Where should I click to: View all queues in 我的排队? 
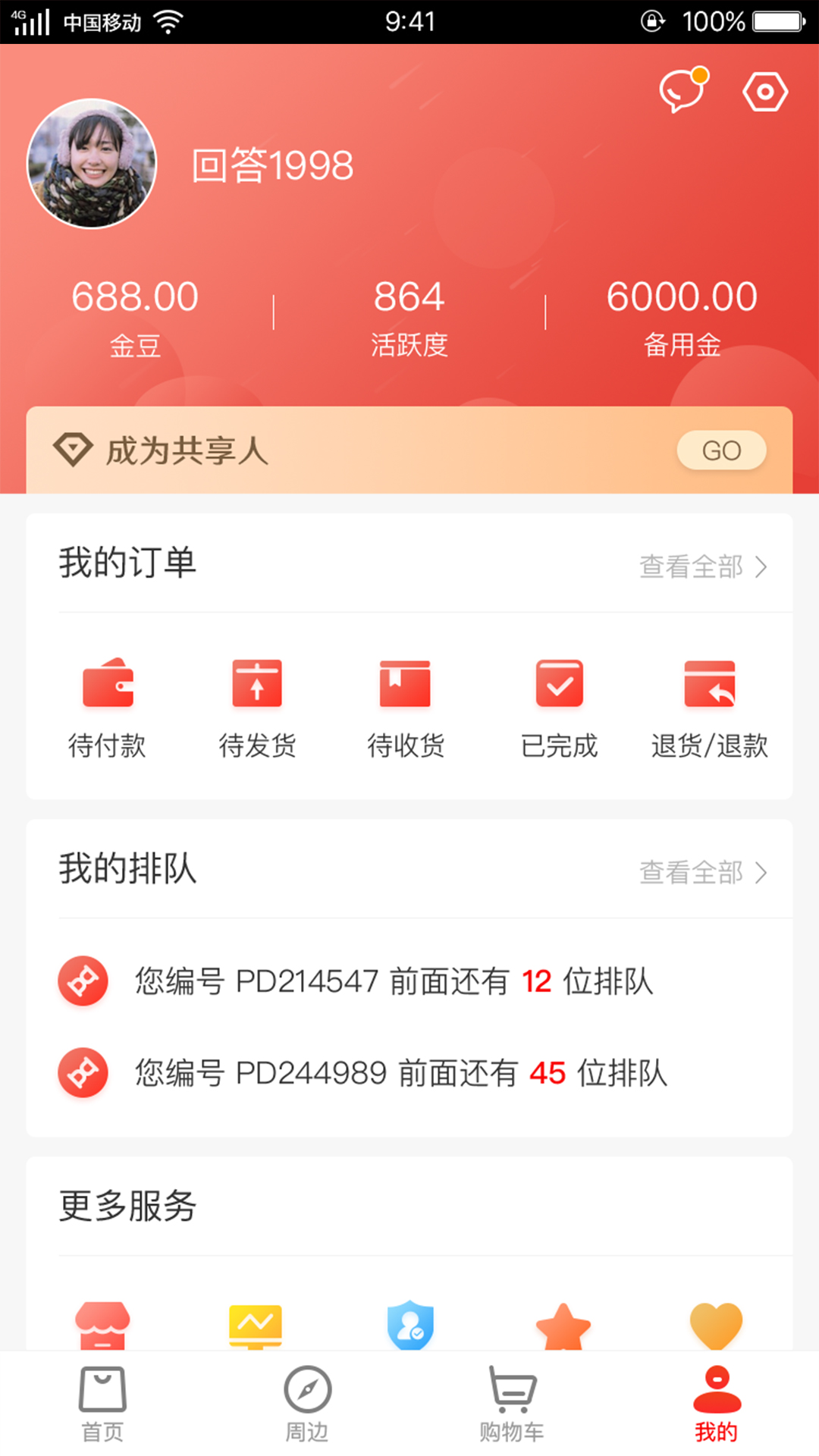pyautogui.click(x=703, y=873)
